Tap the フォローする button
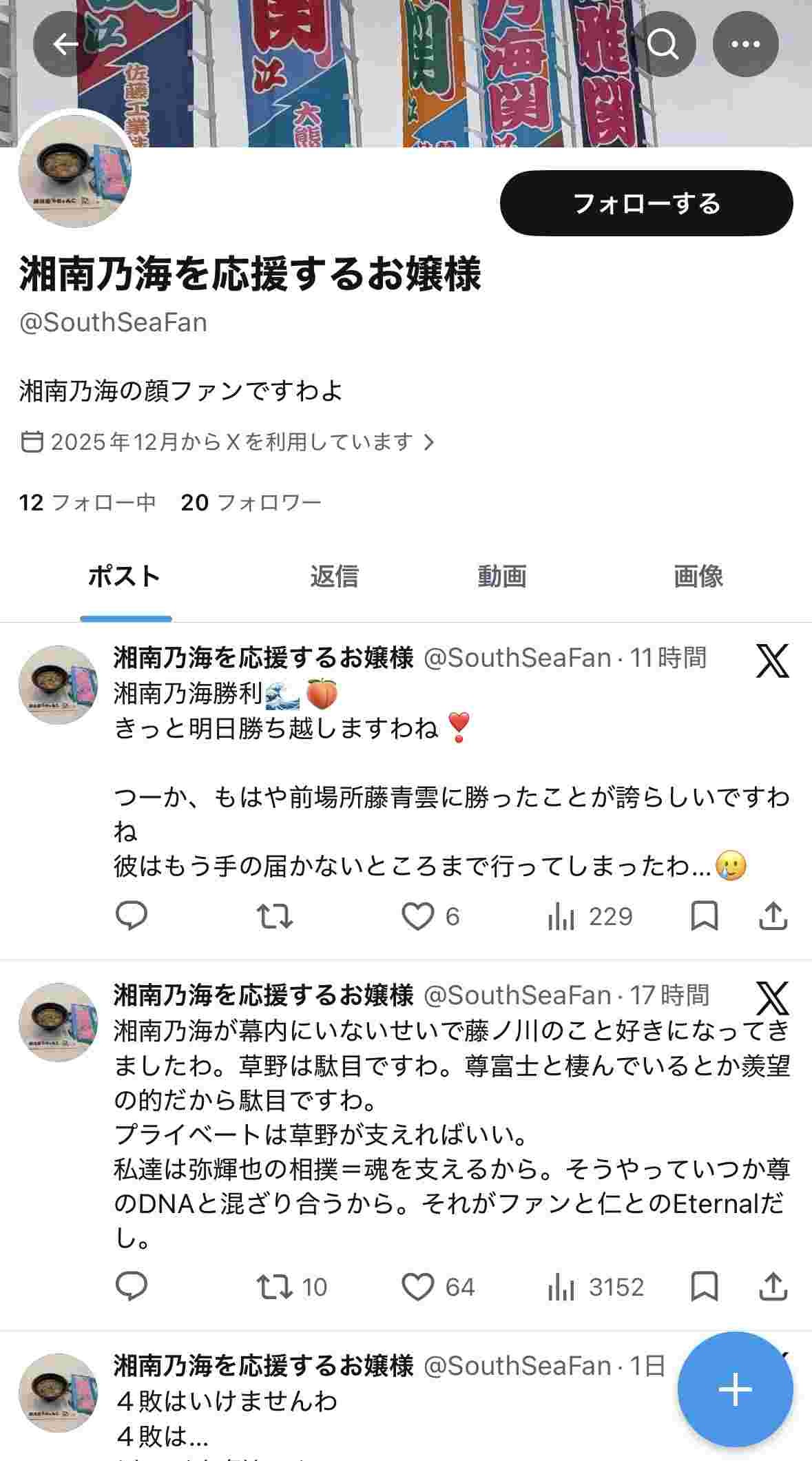This screenshot has height=1461, width=812. pos(646,204)
